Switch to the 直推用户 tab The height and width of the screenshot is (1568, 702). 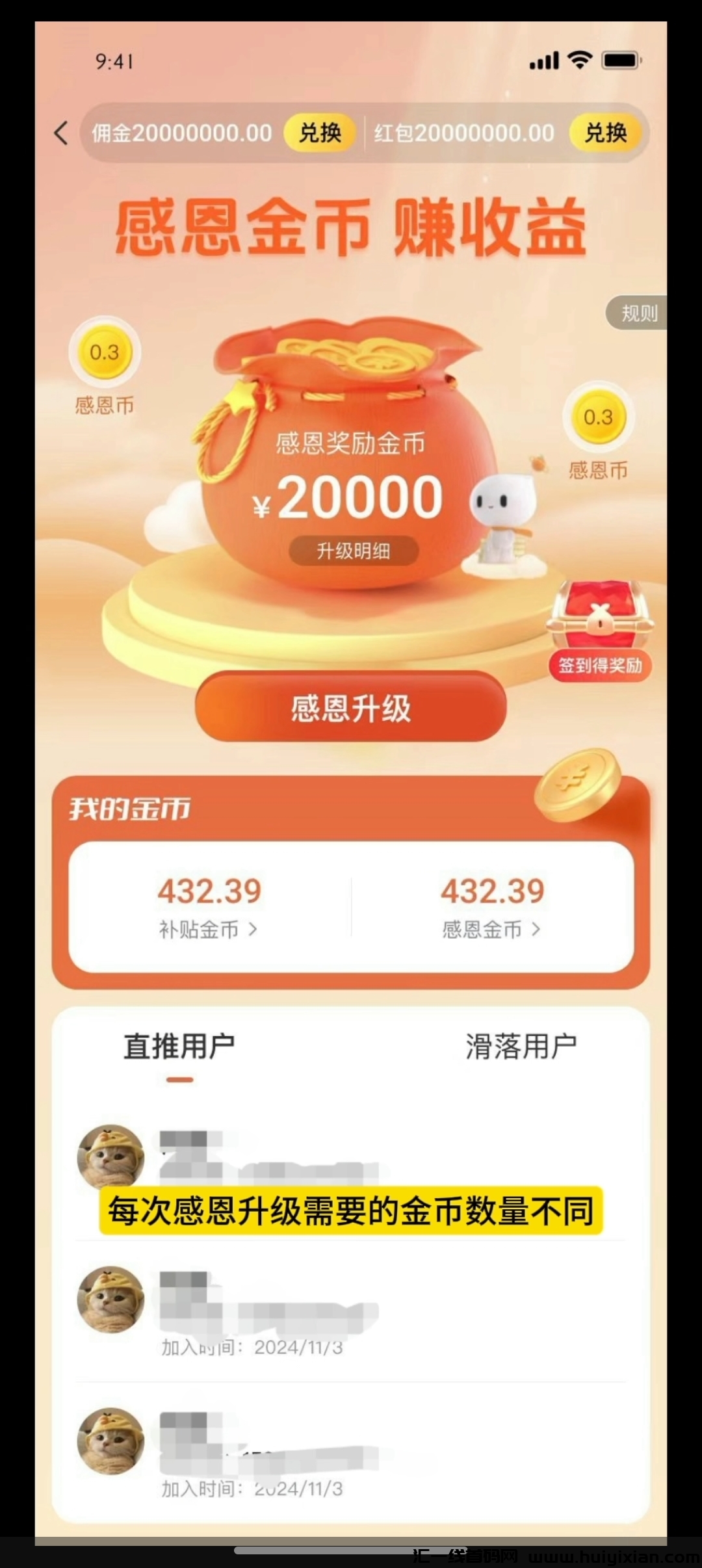(179, 1047)
